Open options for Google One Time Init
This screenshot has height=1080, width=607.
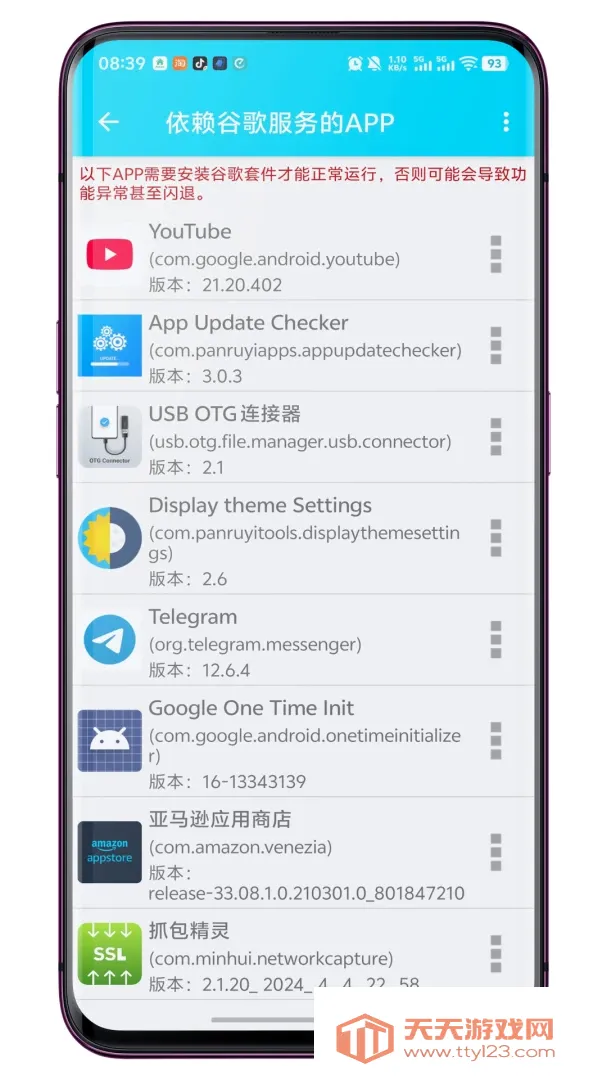495,740
